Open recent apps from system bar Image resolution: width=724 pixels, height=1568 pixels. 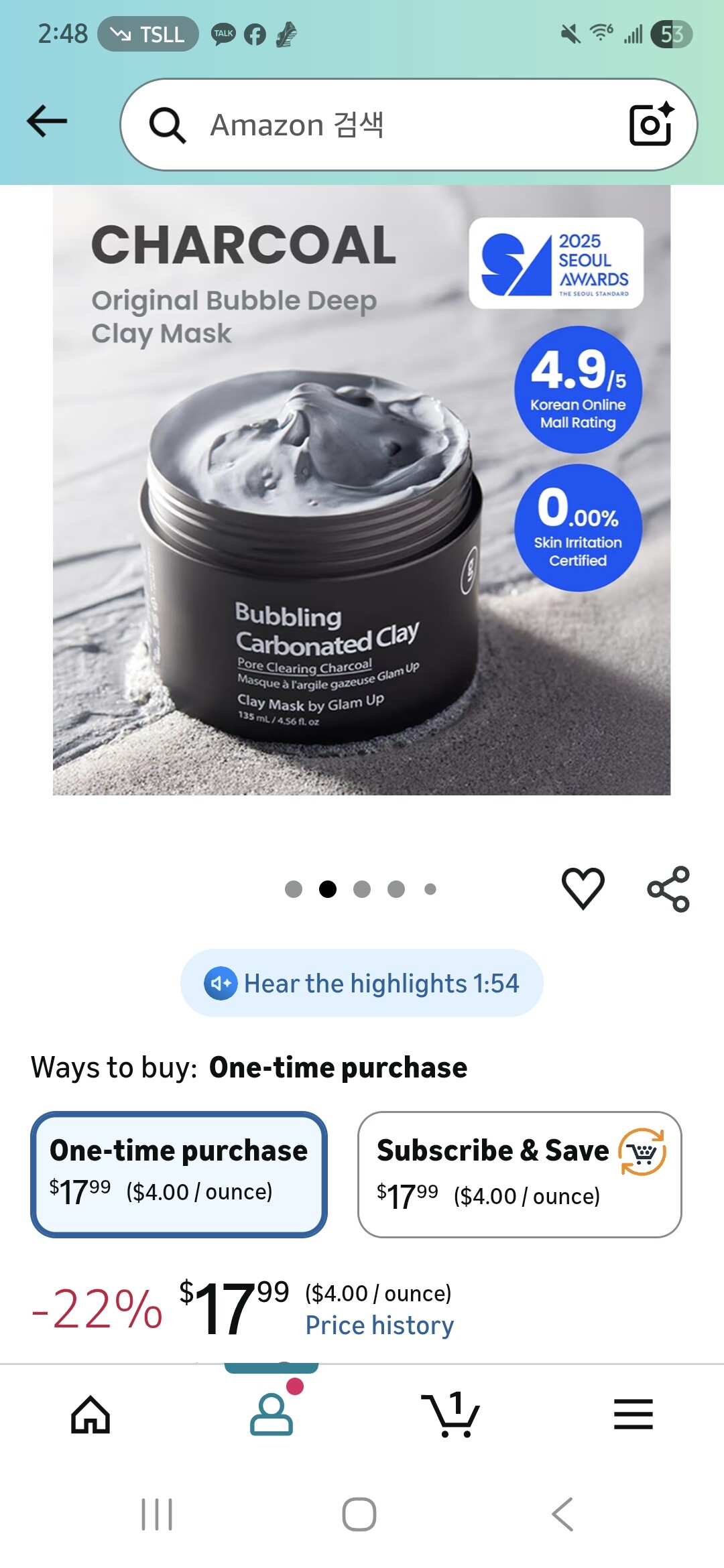point(157,1514)
